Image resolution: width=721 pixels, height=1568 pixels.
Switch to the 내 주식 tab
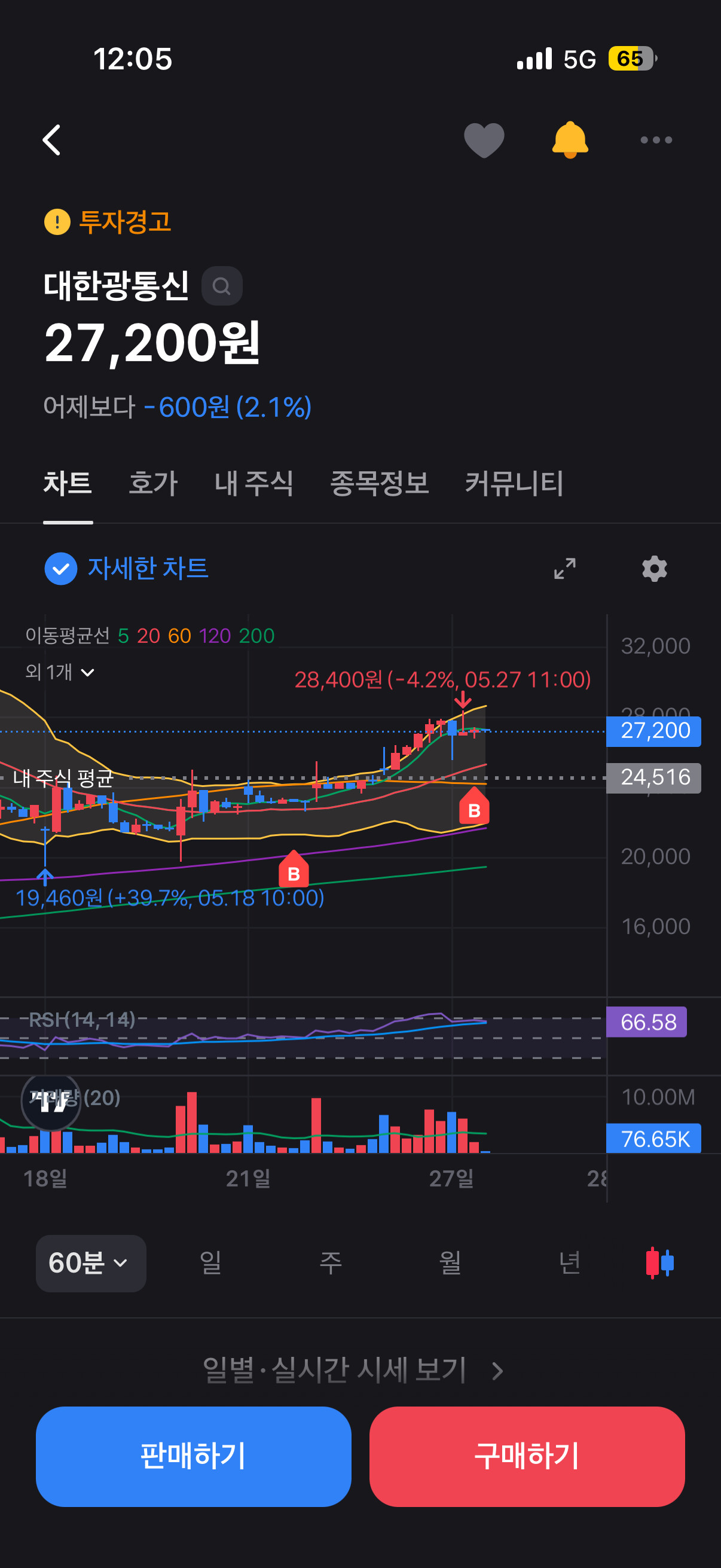253,483
